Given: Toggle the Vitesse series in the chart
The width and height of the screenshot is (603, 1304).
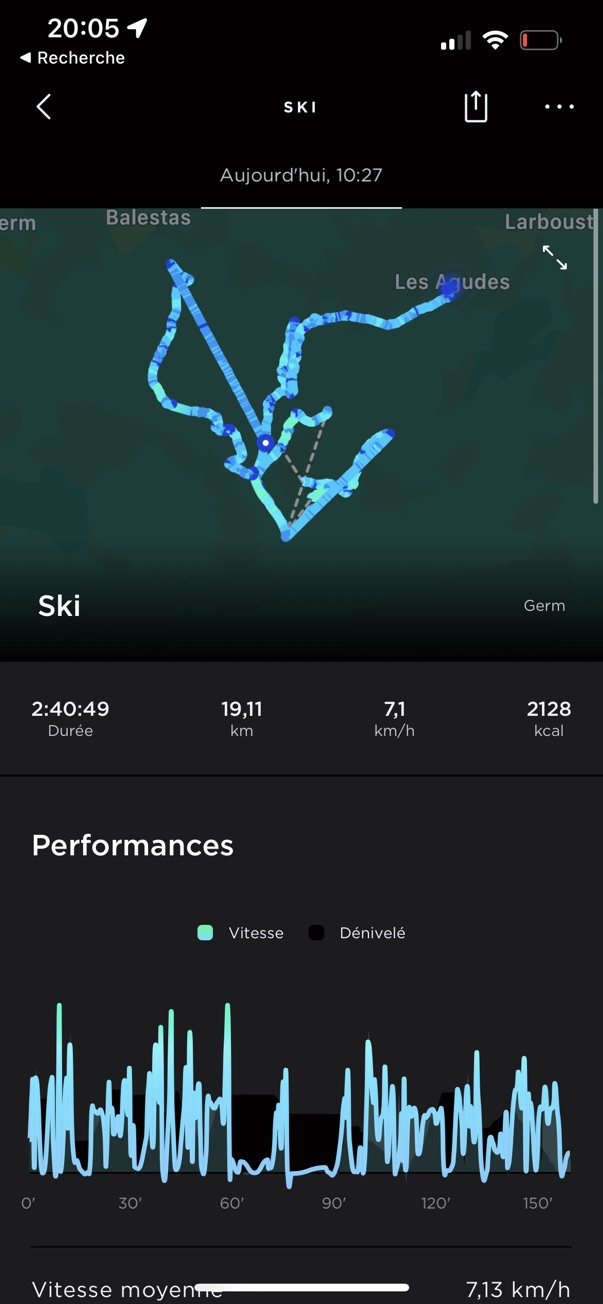Looking at the screenshot, I should click(241, 933).
